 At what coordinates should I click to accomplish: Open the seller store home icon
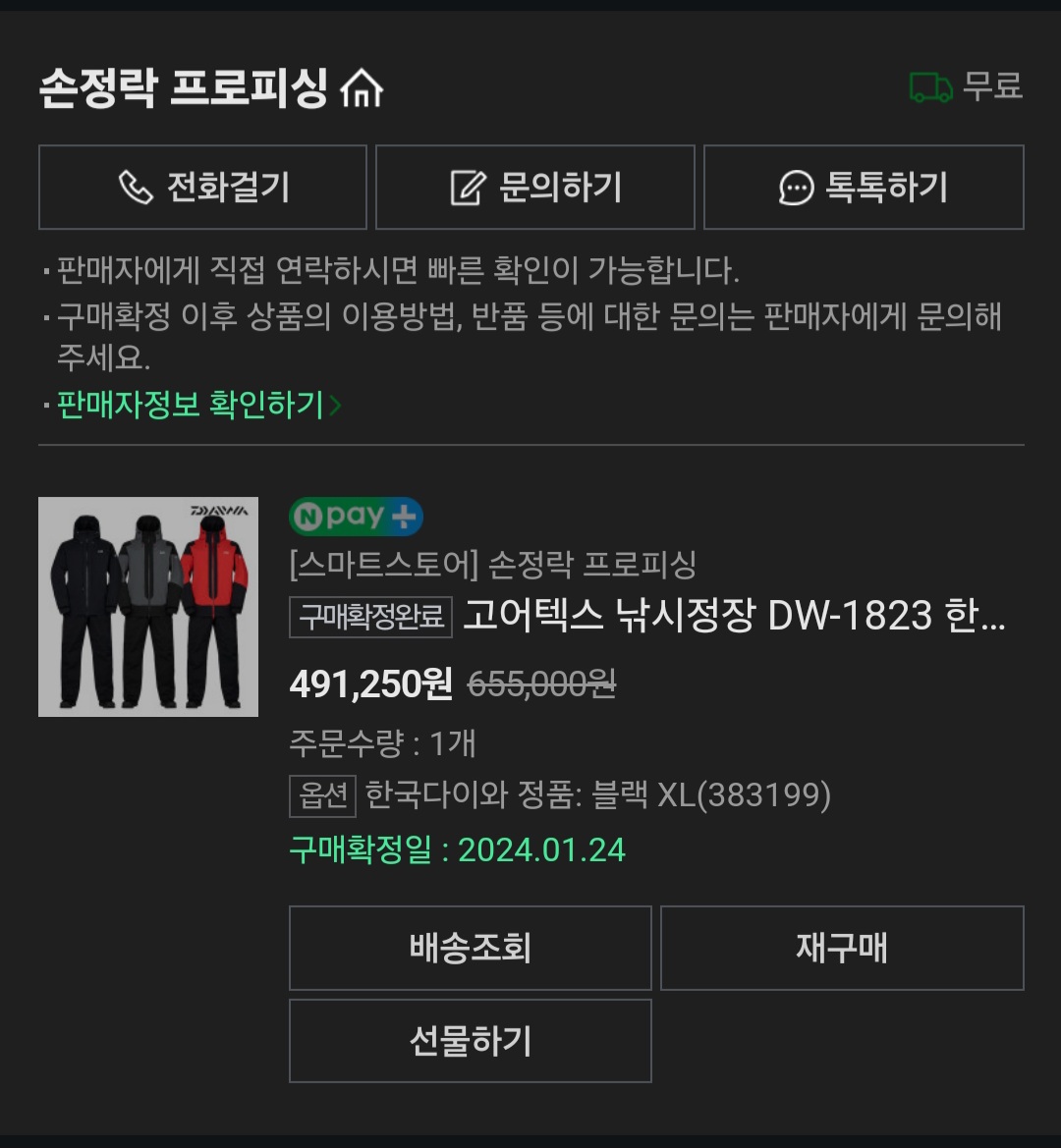point(361,90)
